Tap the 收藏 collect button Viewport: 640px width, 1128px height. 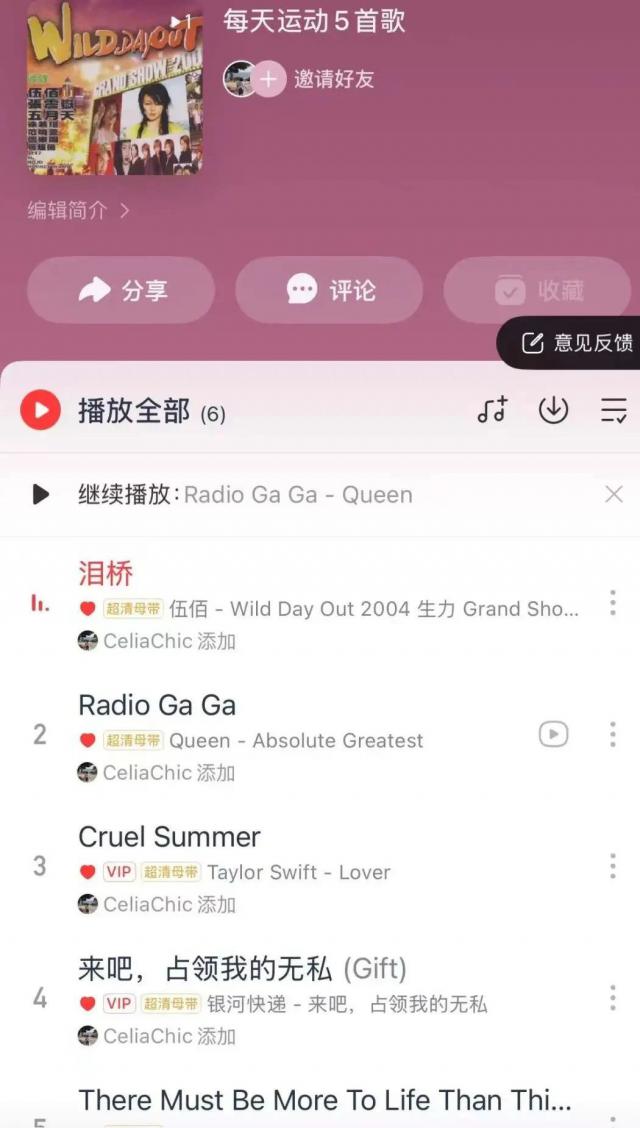538,290
